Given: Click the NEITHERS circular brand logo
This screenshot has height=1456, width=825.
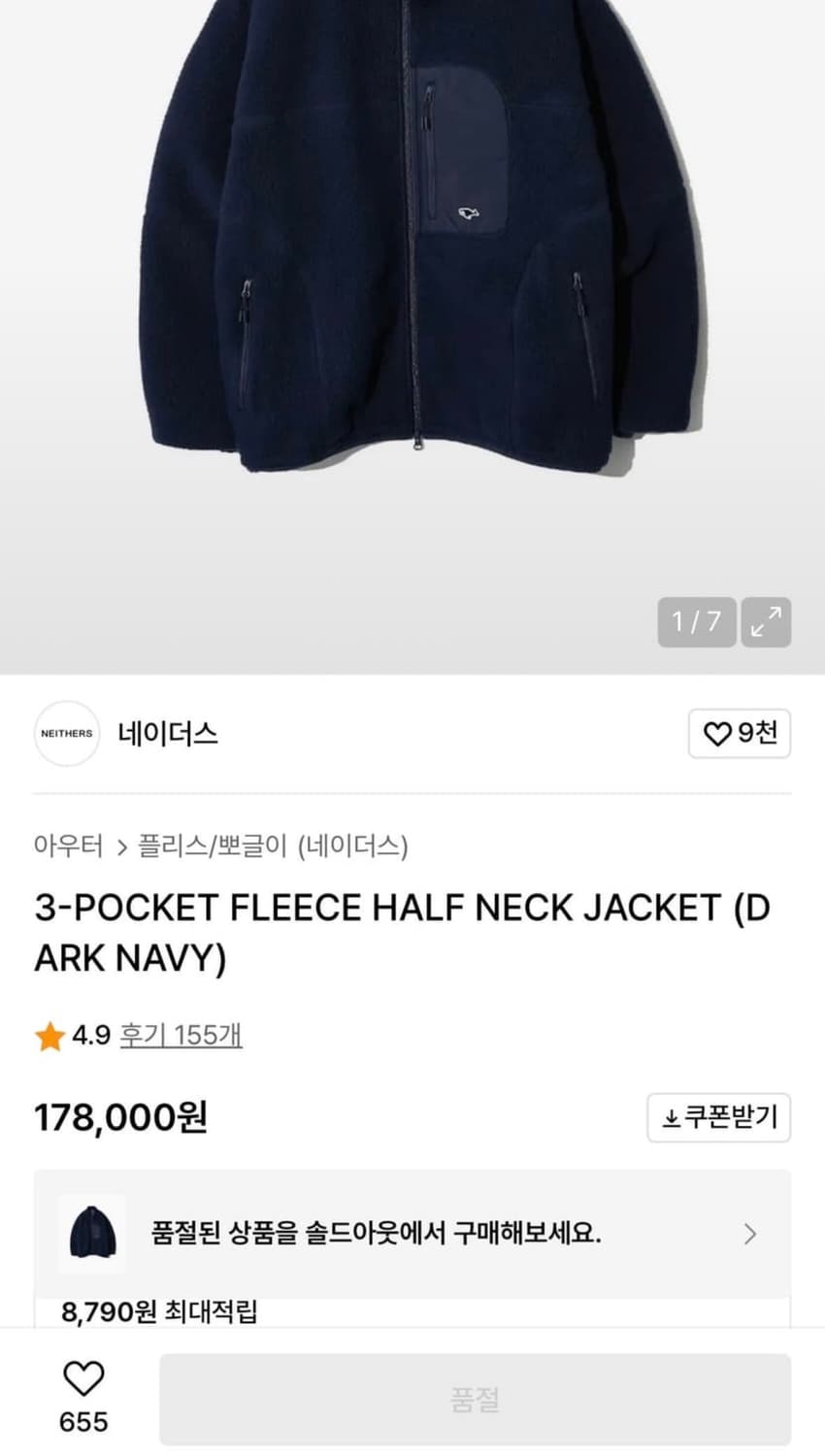Looking at the screenshot, I should click(x=66, y=734).
